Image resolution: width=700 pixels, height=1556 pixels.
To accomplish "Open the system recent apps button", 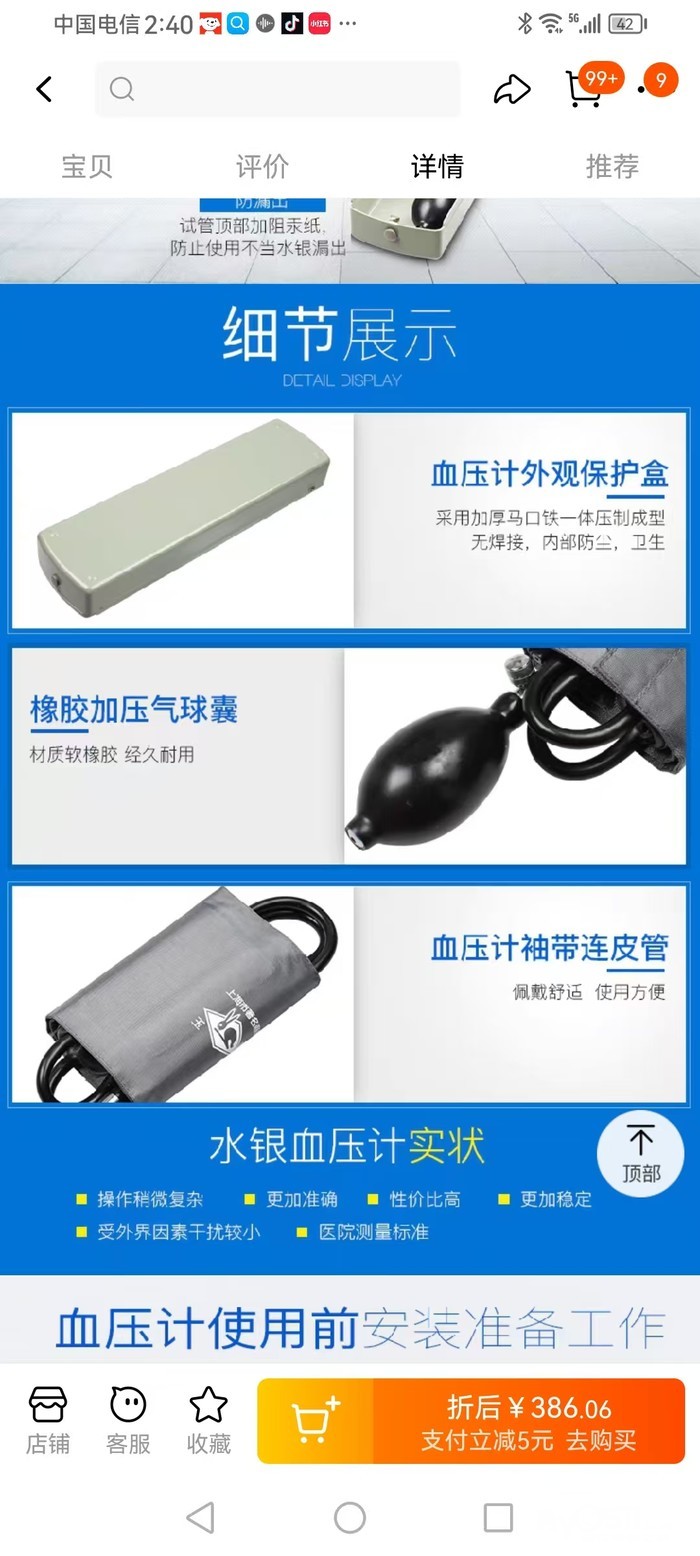I will coord(498,1517).
